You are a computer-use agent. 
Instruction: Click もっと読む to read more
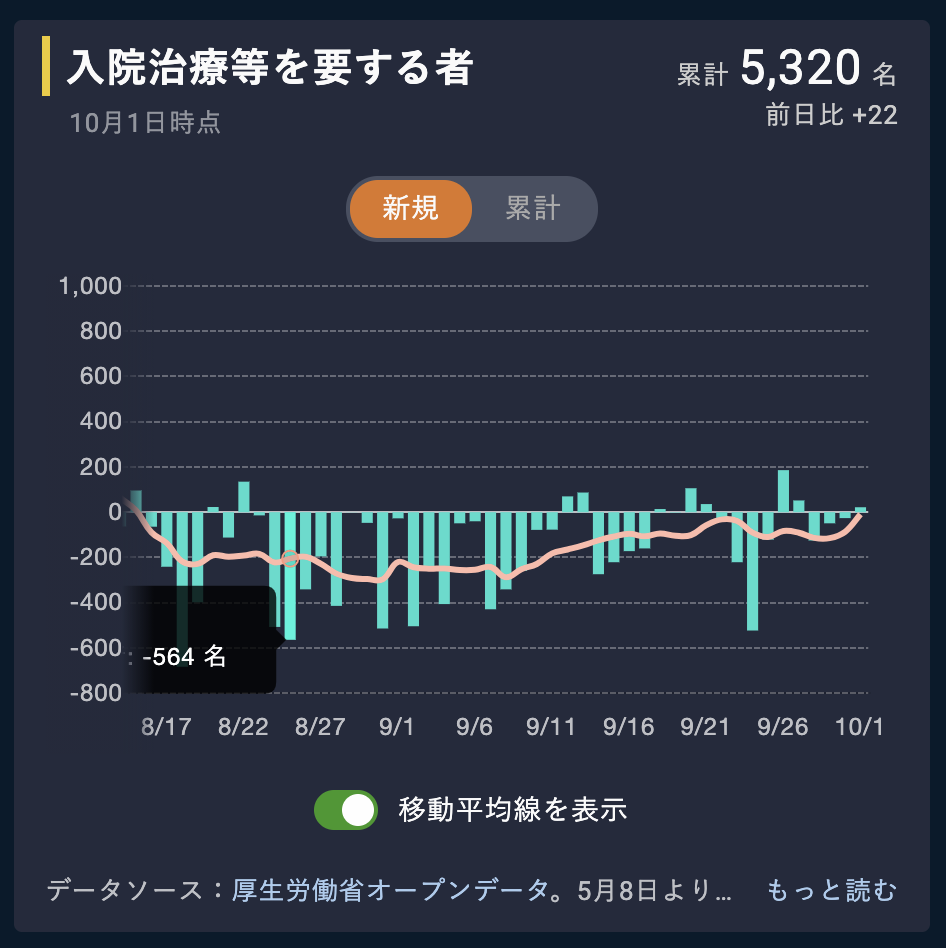(x=833, y=890)
